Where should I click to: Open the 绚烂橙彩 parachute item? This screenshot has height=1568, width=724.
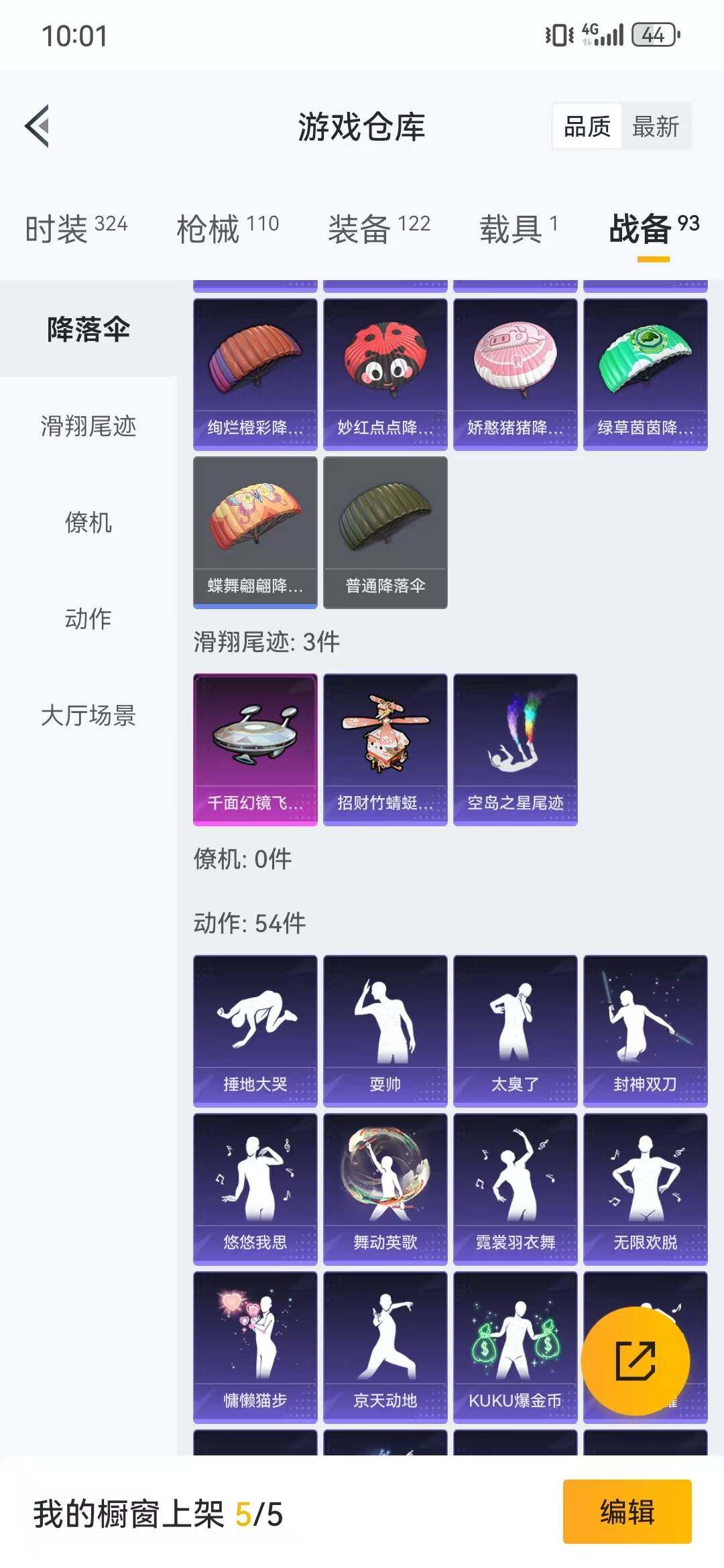tap(256, 372)
